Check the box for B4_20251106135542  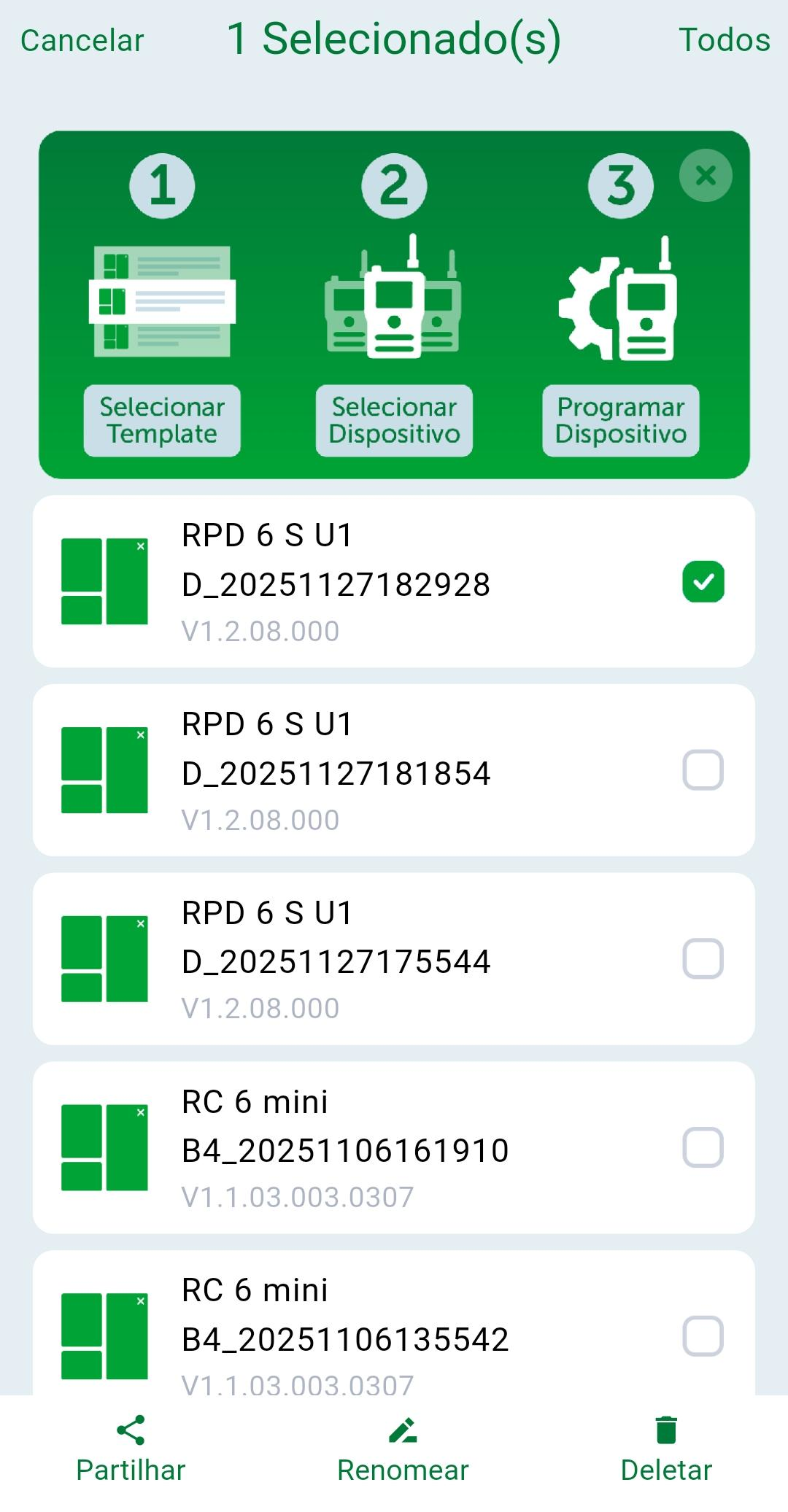coord(703,1335)
